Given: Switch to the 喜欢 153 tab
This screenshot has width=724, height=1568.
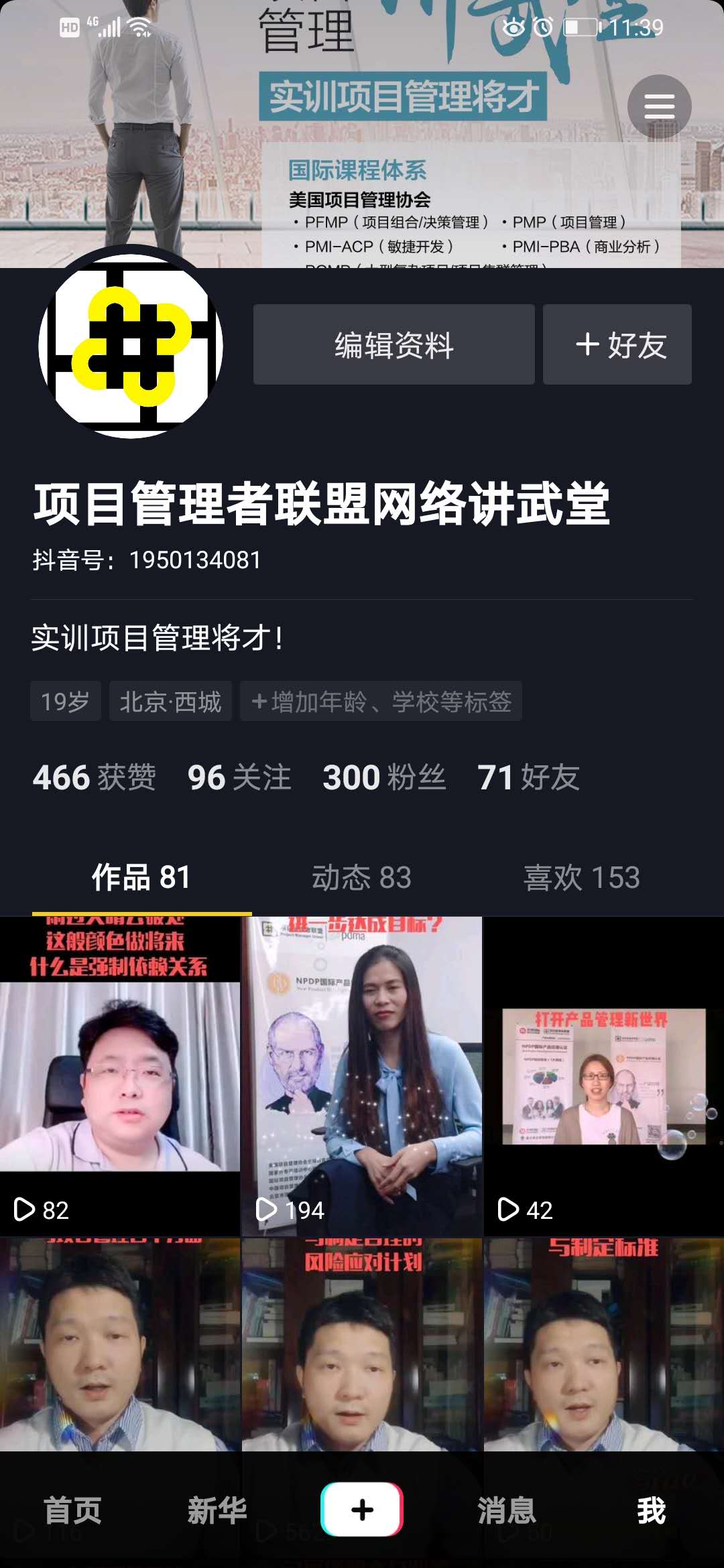Looking at the screenshot, I should pyautogui.click(x=581, y=877).
